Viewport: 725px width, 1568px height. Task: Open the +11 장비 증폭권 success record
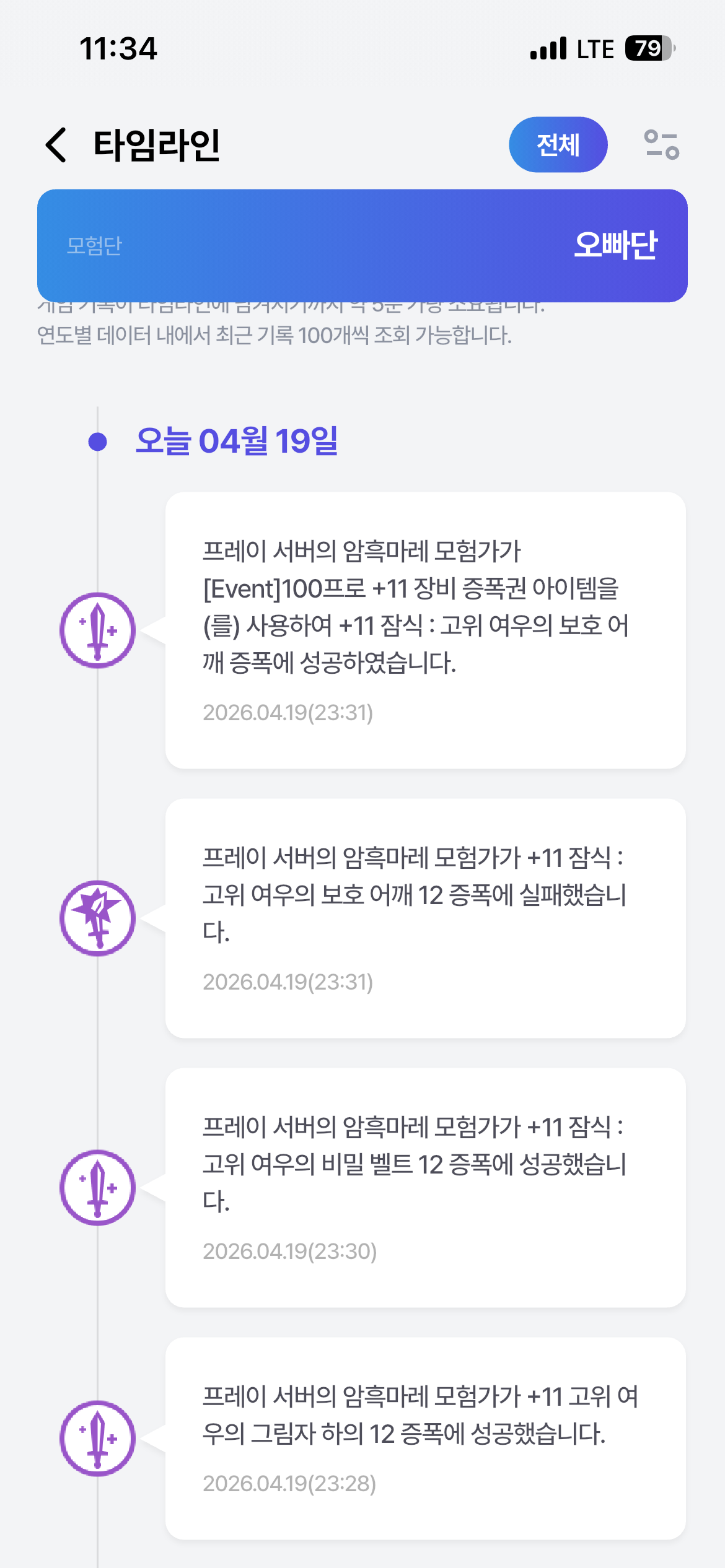coord(425,630)
